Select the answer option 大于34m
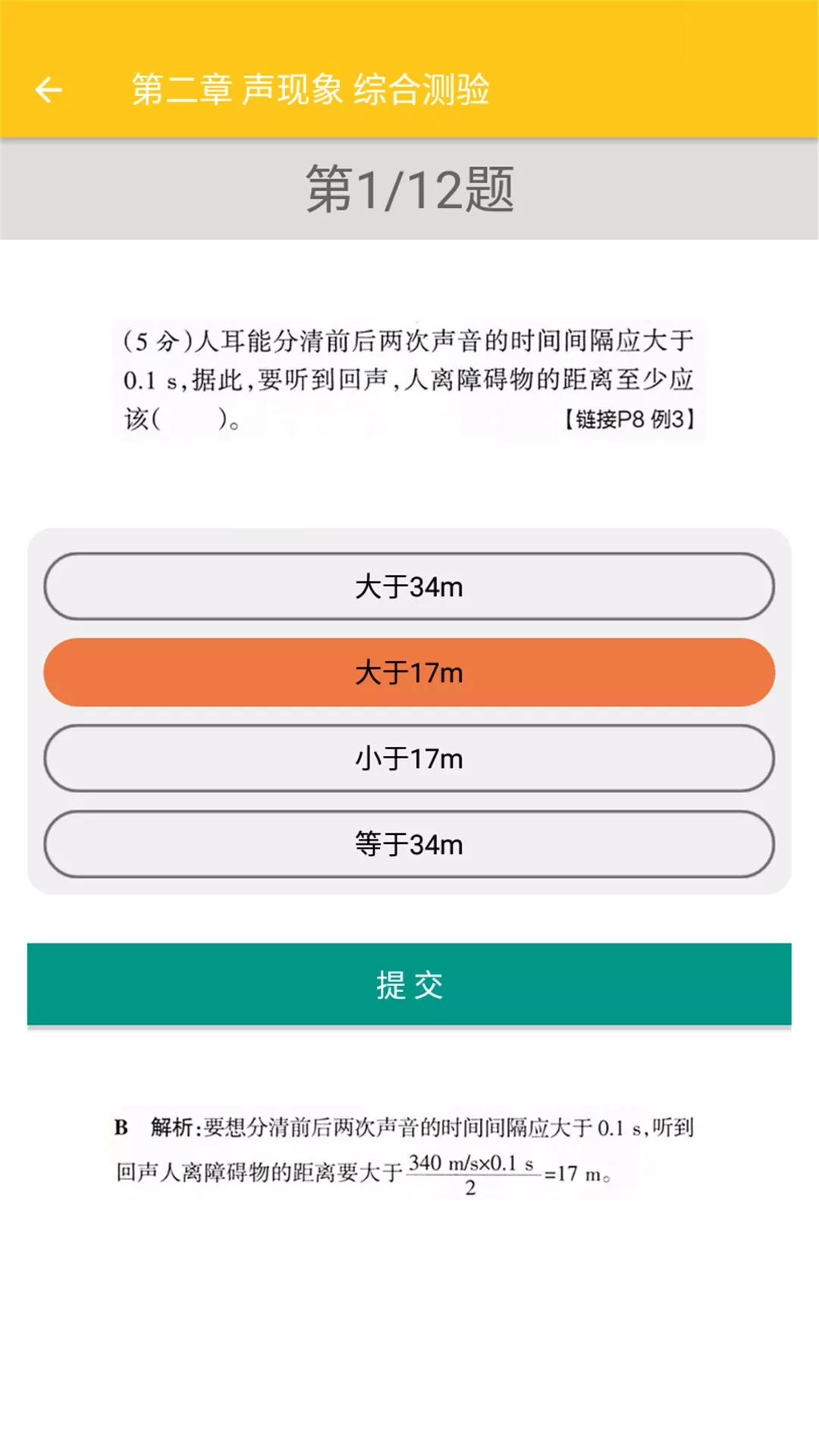819x1456 pixels. tap(409, 585)
